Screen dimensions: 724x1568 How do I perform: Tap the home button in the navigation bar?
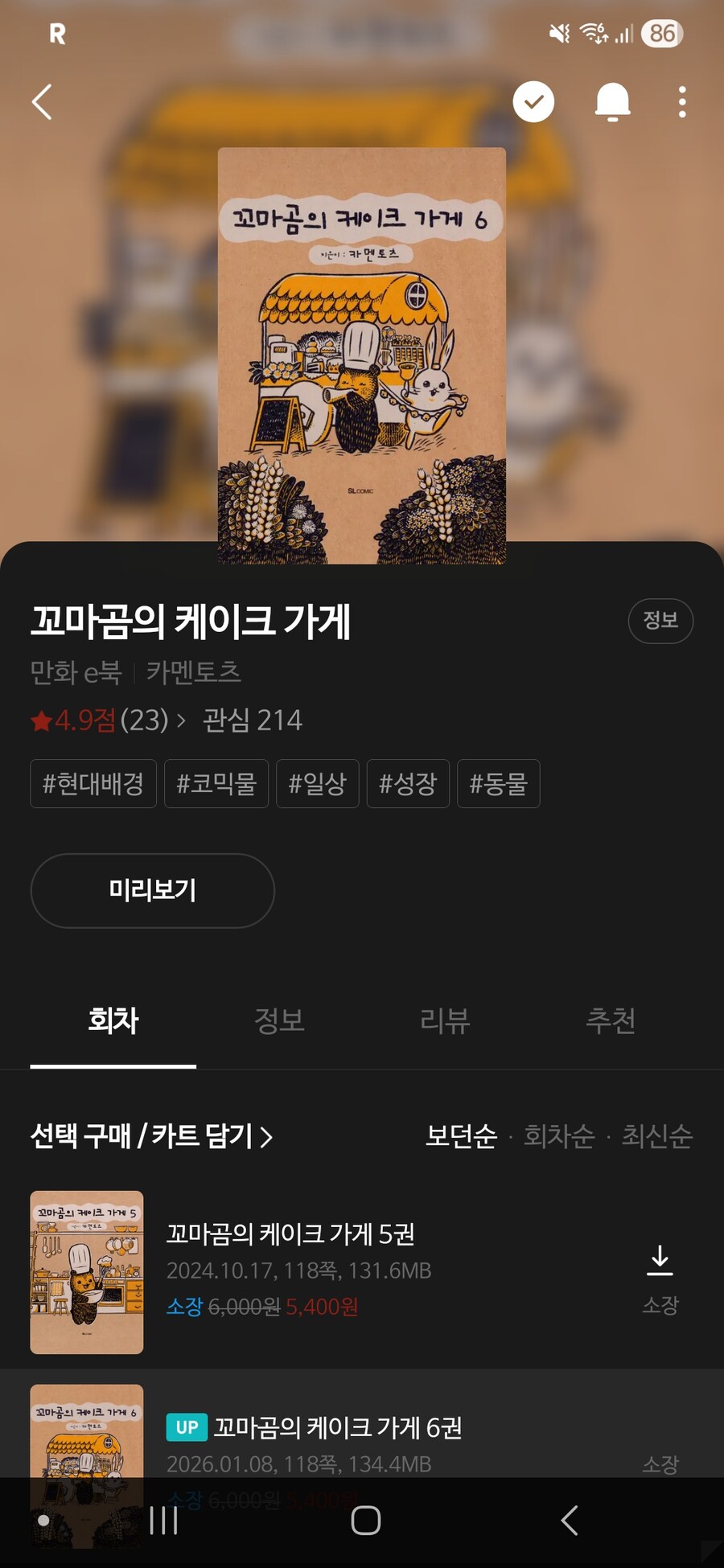(366, 1520)
